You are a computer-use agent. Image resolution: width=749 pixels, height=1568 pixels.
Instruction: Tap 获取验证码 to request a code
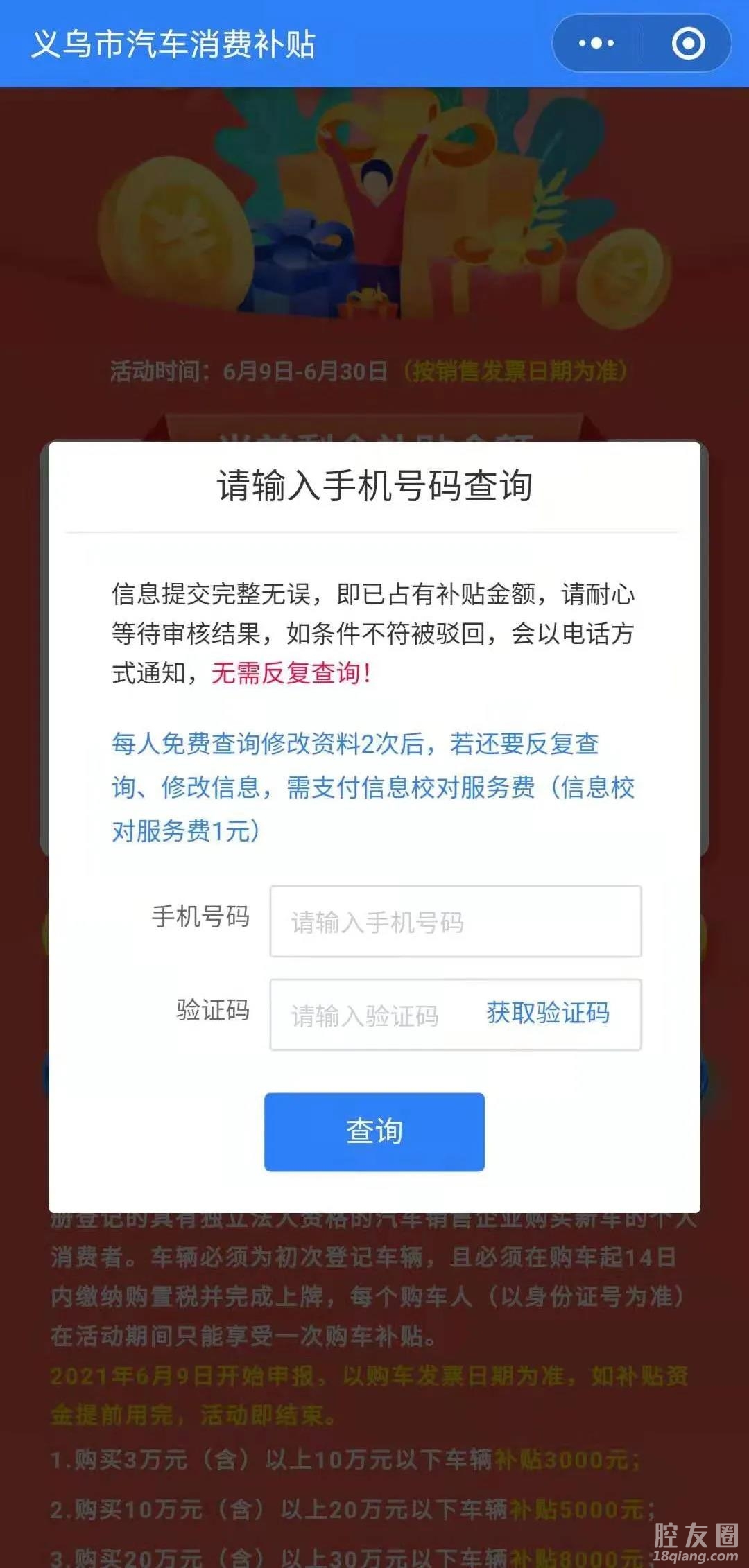pyautogui.click(x=548, y=1013)
